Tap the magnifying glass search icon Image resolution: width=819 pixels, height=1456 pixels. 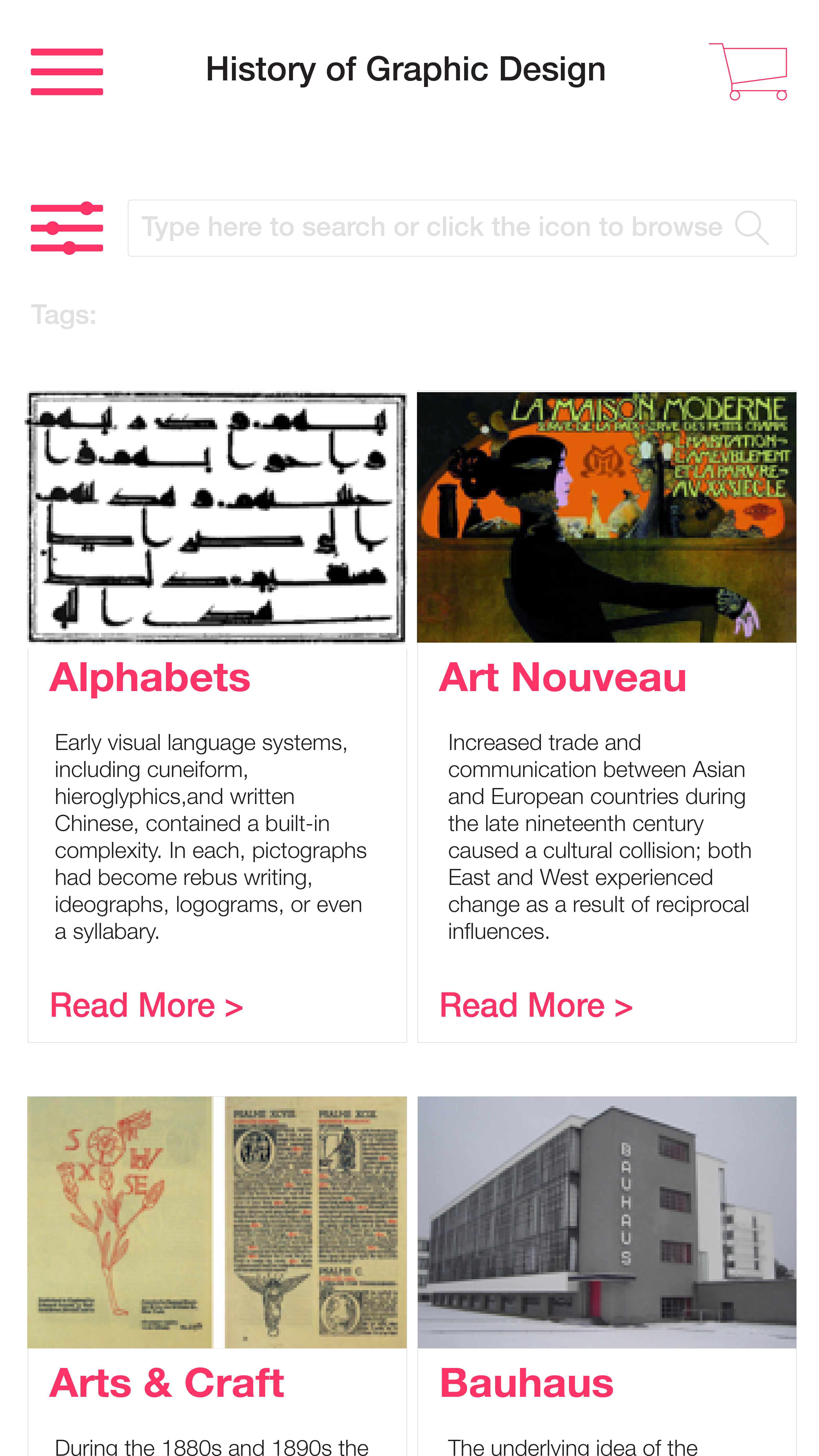coord(752,228)
